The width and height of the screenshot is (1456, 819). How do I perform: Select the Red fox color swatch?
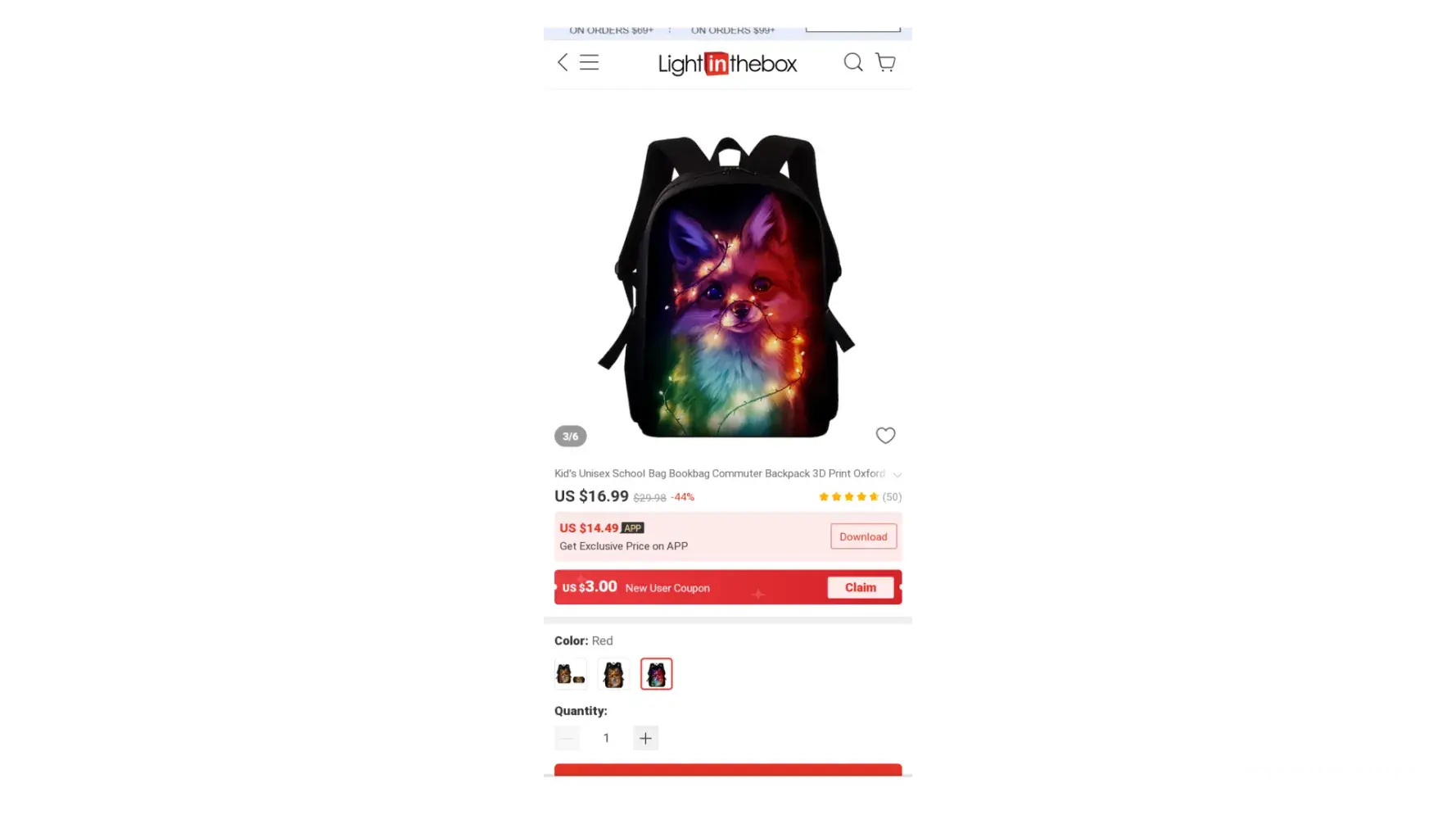(656, 674)
